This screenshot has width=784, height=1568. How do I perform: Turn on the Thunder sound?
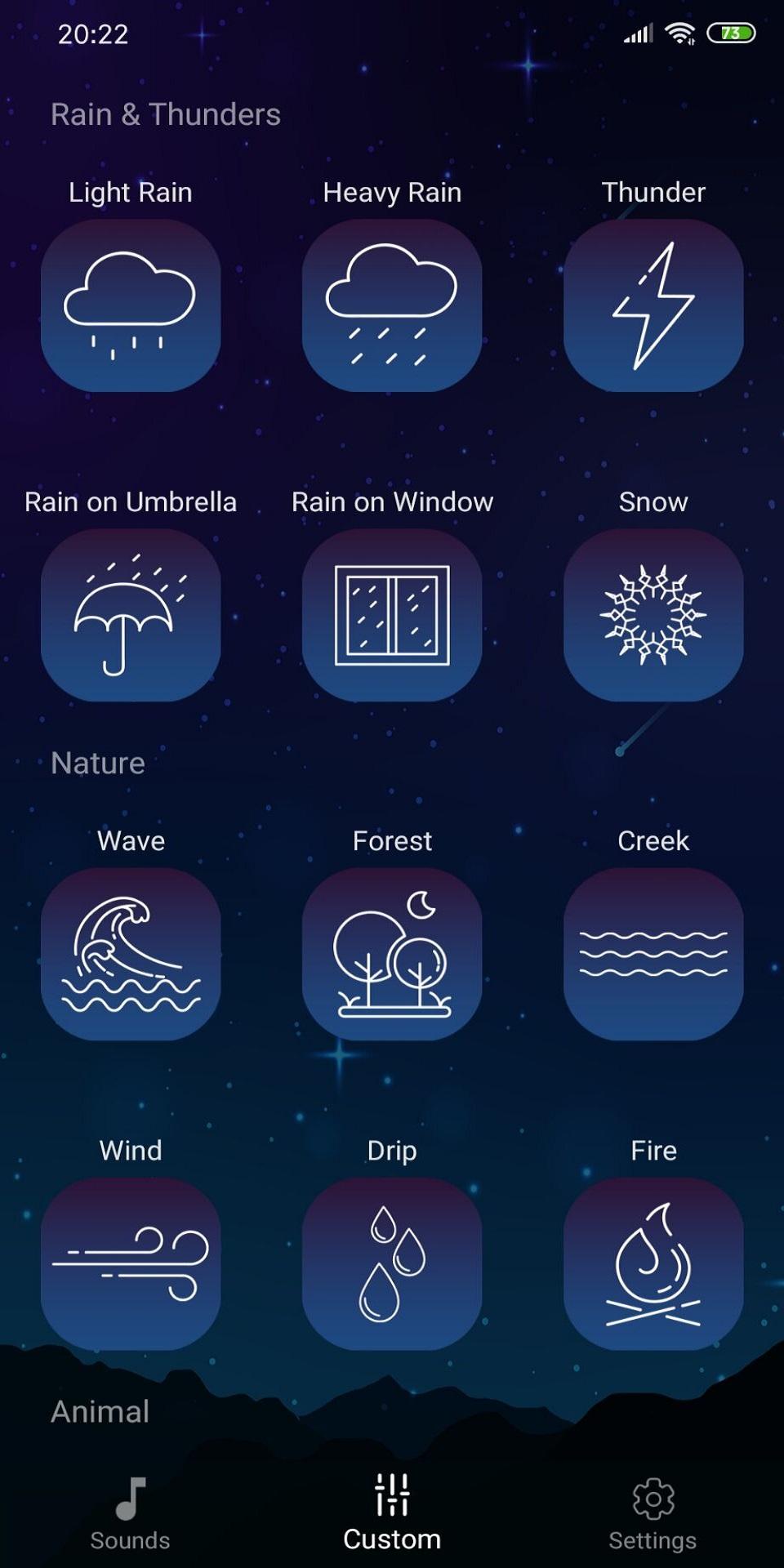[653, 305]
